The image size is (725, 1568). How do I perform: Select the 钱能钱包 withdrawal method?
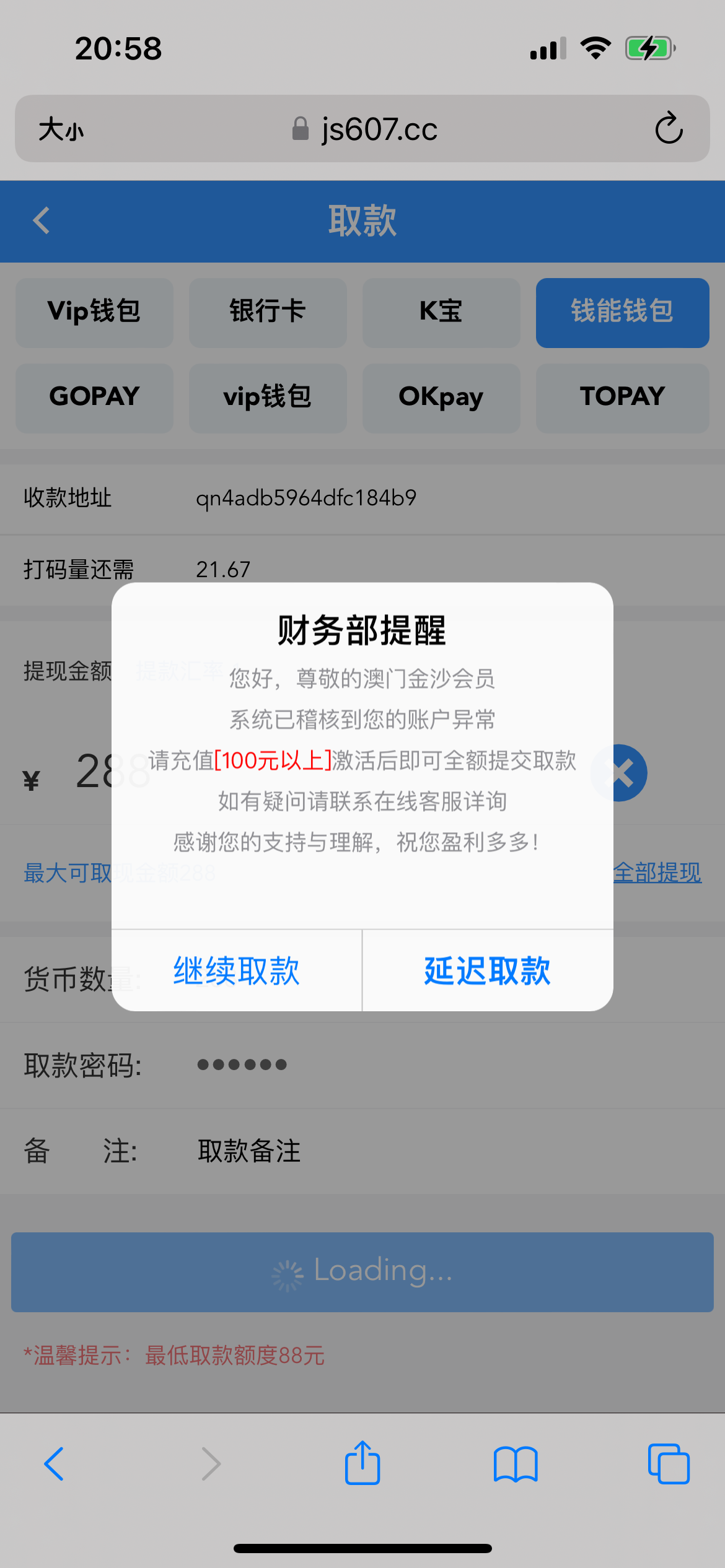click(622, 312)
